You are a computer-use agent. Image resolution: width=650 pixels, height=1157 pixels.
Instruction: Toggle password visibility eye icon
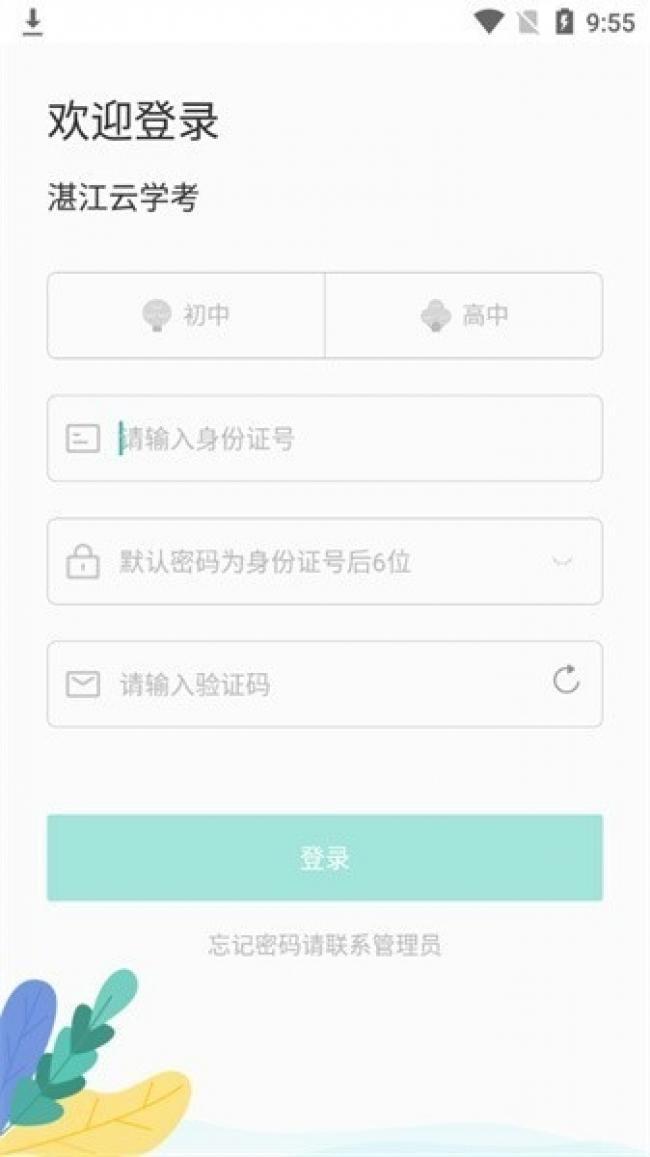coord(561,562)
